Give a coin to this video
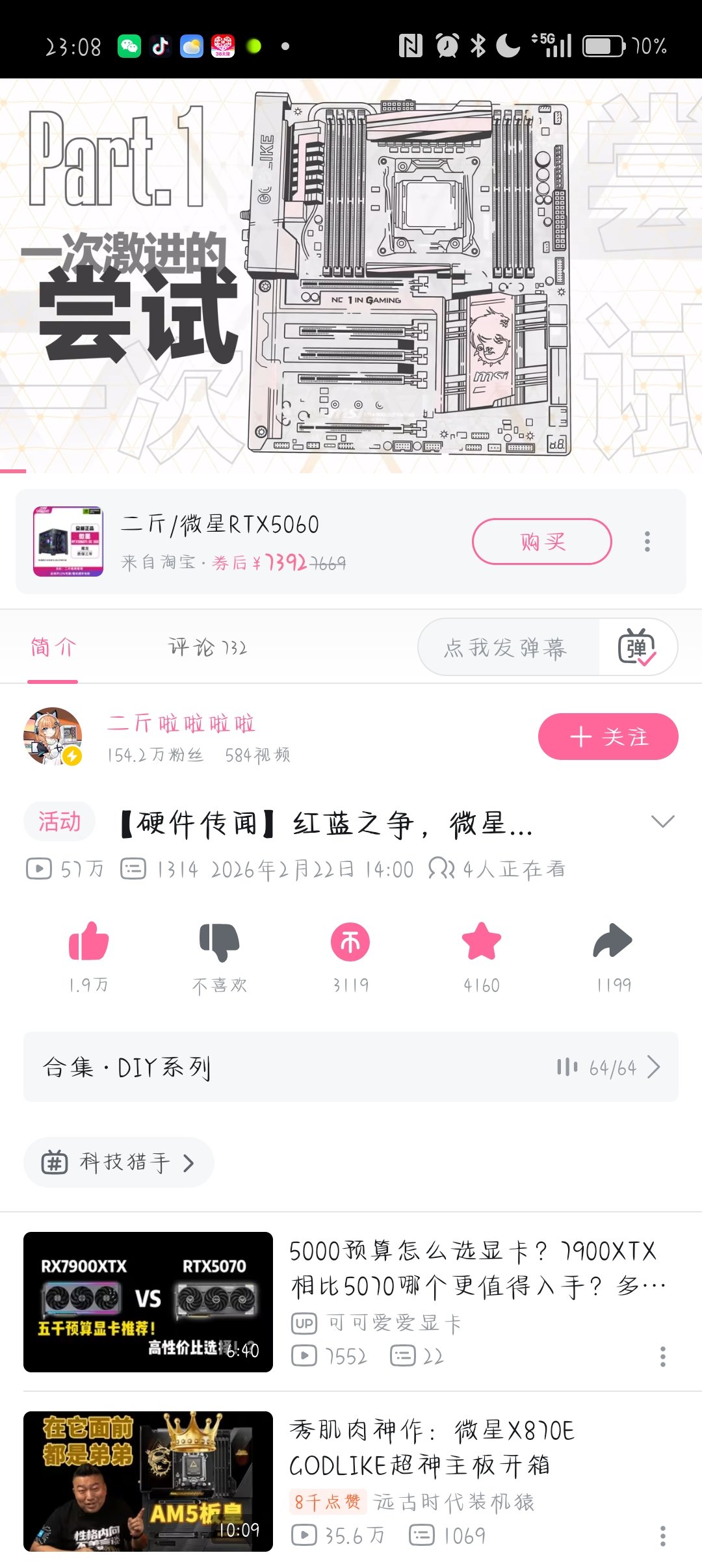The height and width of the screenshot is (1568, 702). (350, 941)
